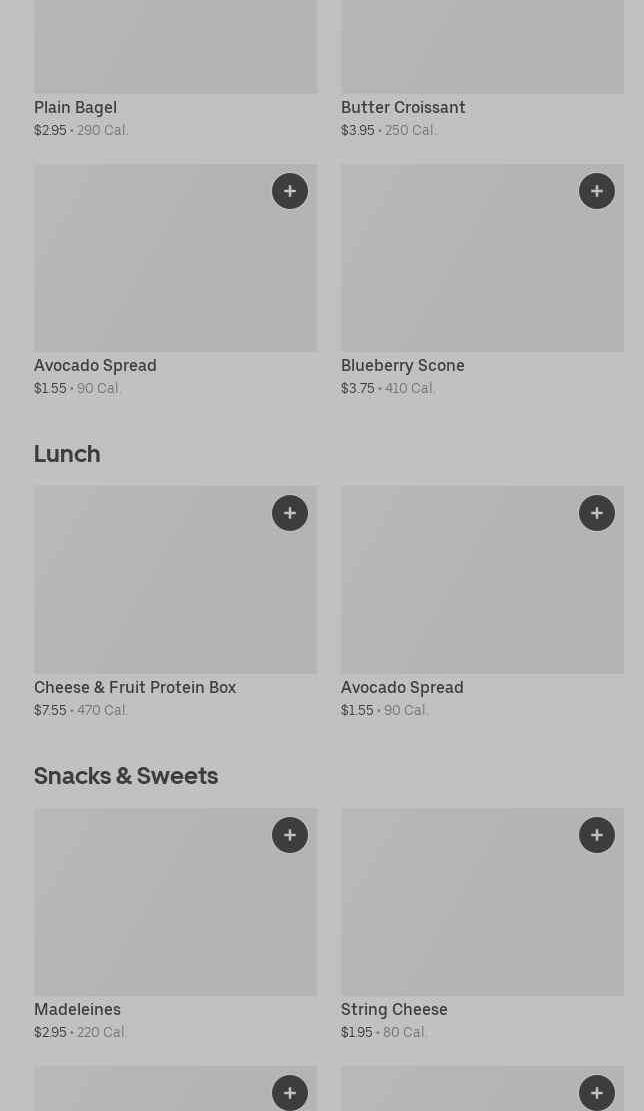Add Cheese & Fruit Protein Box to order

290,513
